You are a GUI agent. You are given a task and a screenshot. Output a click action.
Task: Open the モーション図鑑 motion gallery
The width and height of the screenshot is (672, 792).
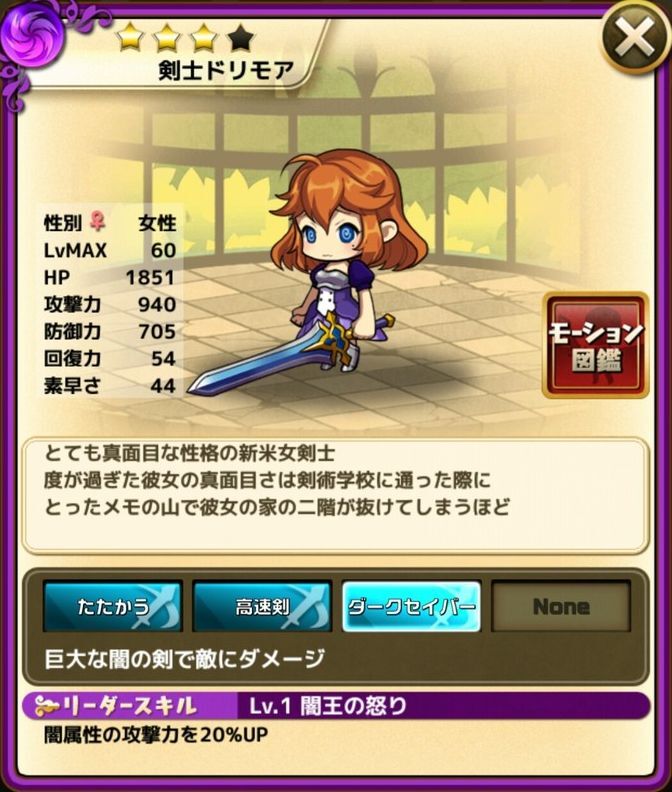[x=595, y=345]
